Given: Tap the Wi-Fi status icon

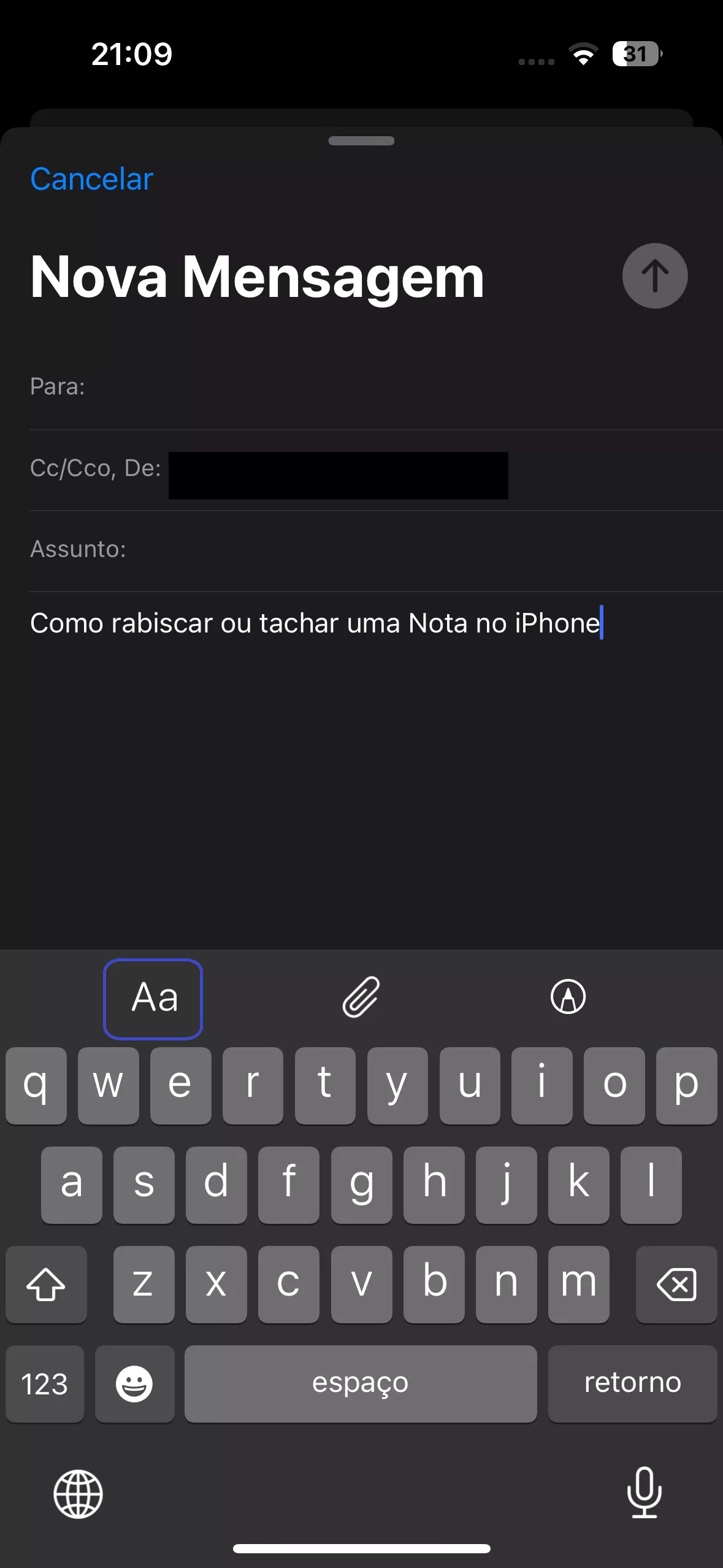Looking at the screenshot, I should 581,55.
